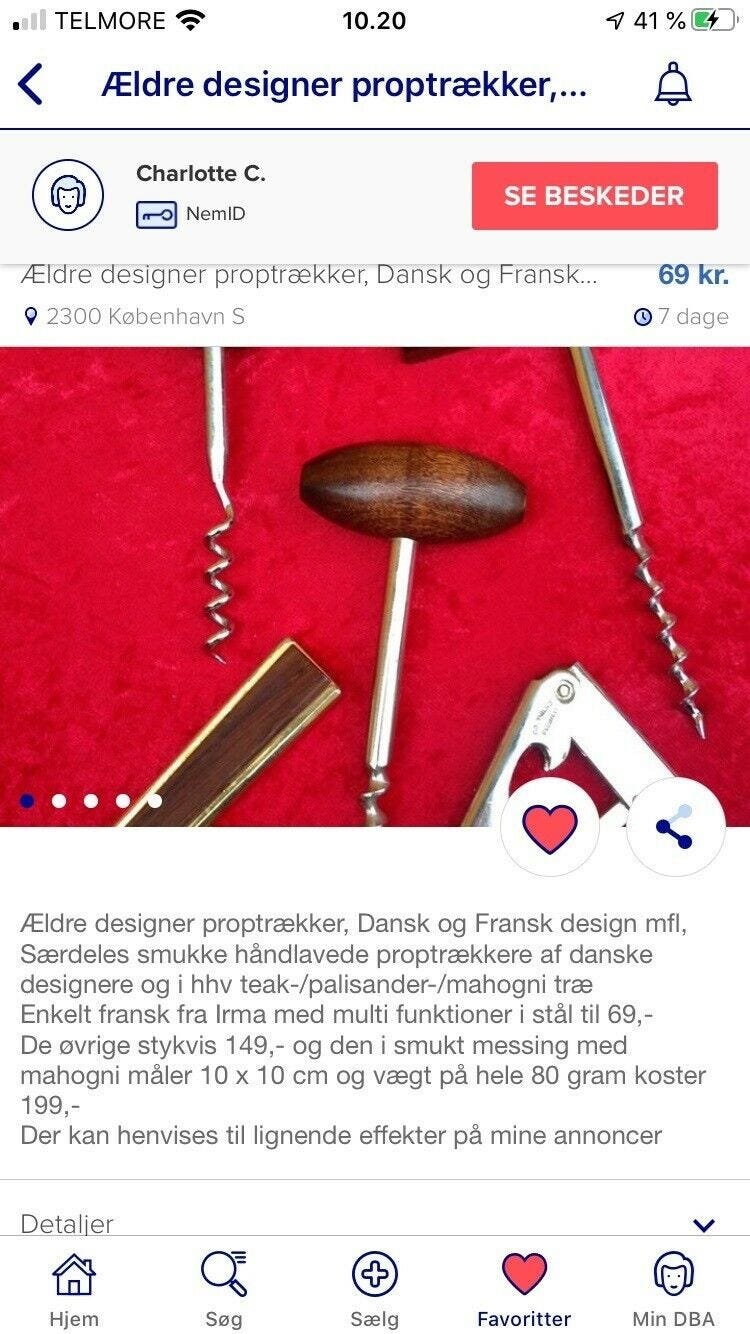The width and height of the screenshot is (750, 1334).
Task: Tap the Favoritter heart in the navigation
Action: coord(524,1275)
